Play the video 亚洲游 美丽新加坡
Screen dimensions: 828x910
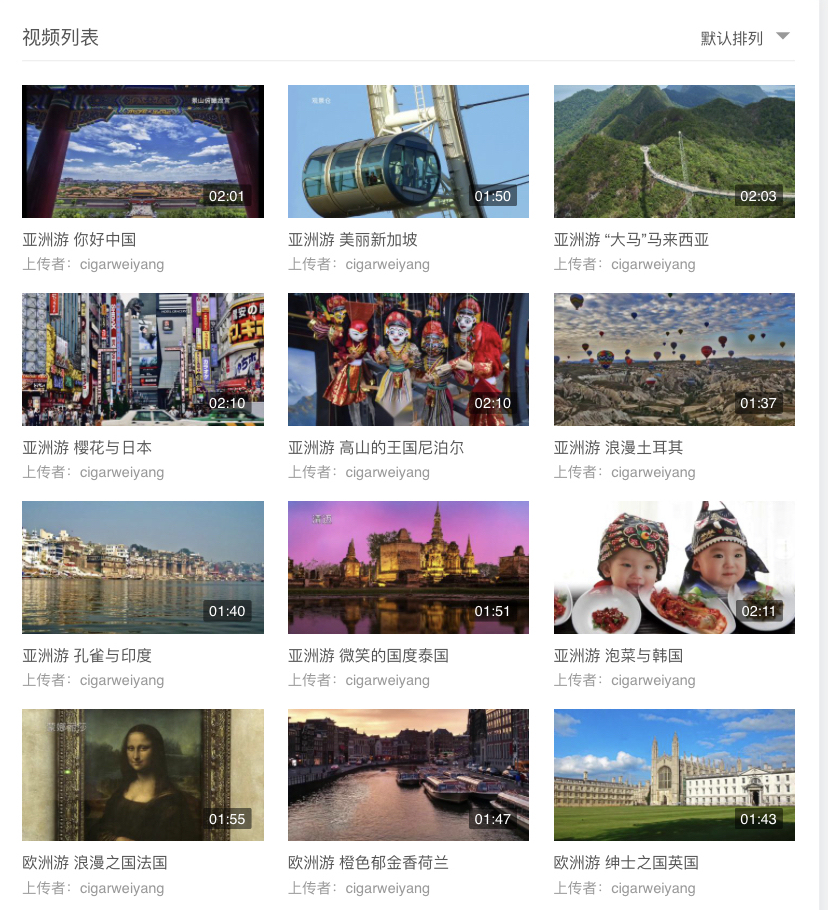click(408, 151)
